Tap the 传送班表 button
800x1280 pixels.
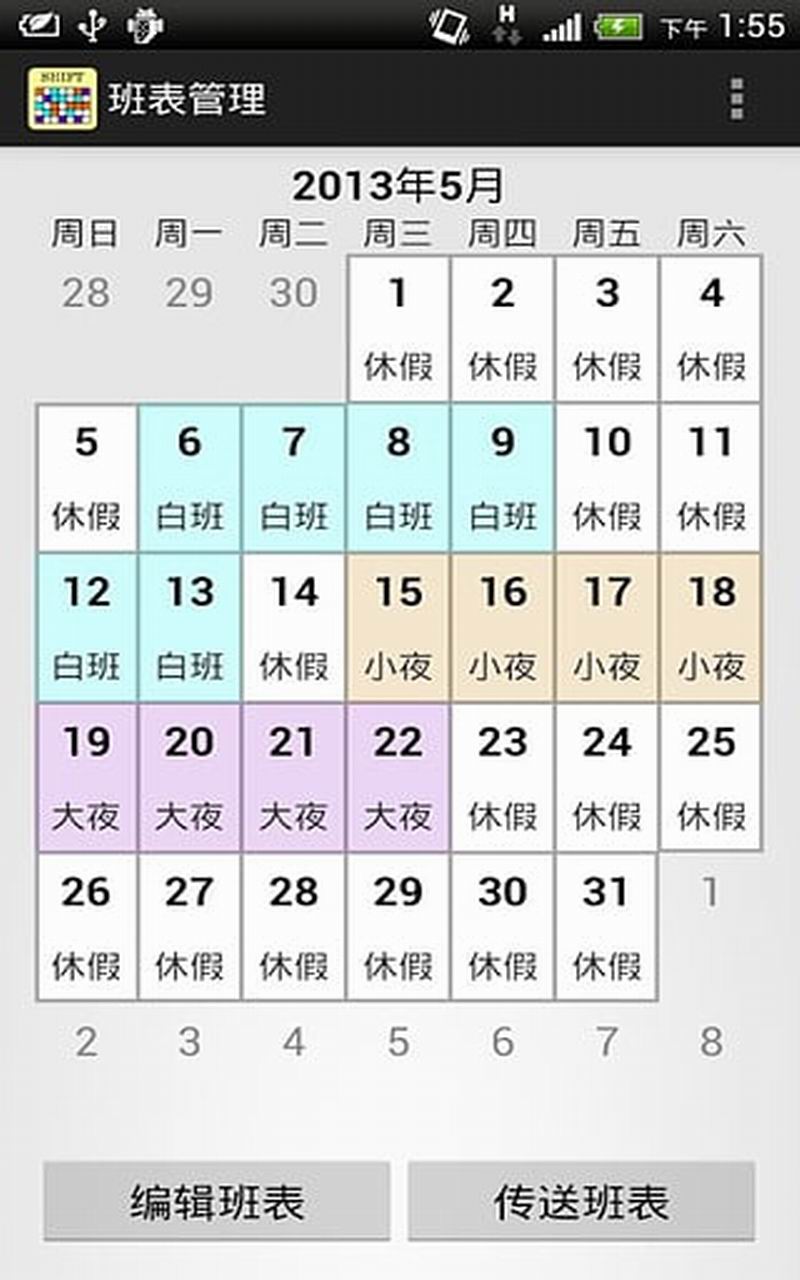(x=581, y=1201)
